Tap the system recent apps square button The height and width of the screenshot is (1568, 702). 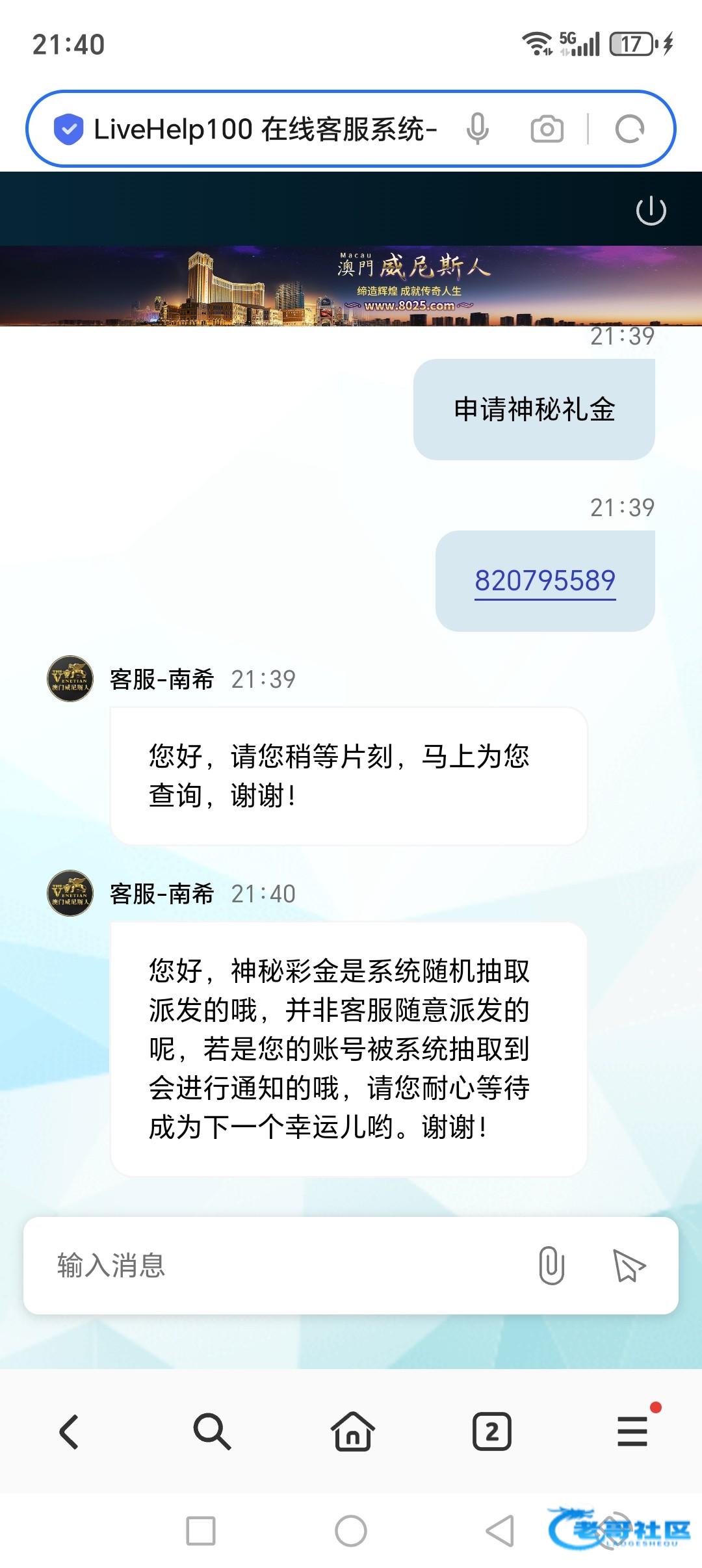tap(200, 1531)
